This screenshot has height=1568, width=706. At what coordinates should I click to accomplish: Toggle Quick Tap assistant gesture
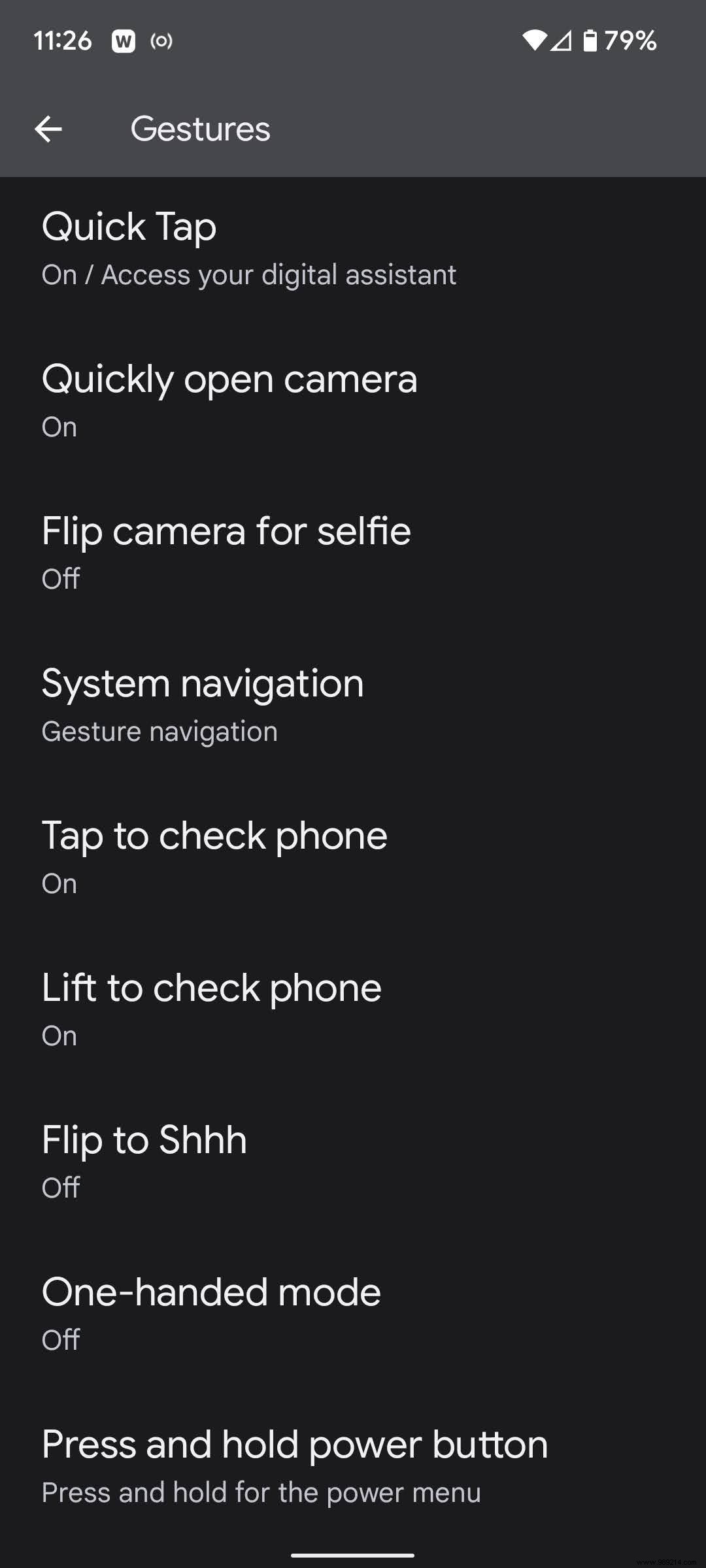[x=248, y=248]
